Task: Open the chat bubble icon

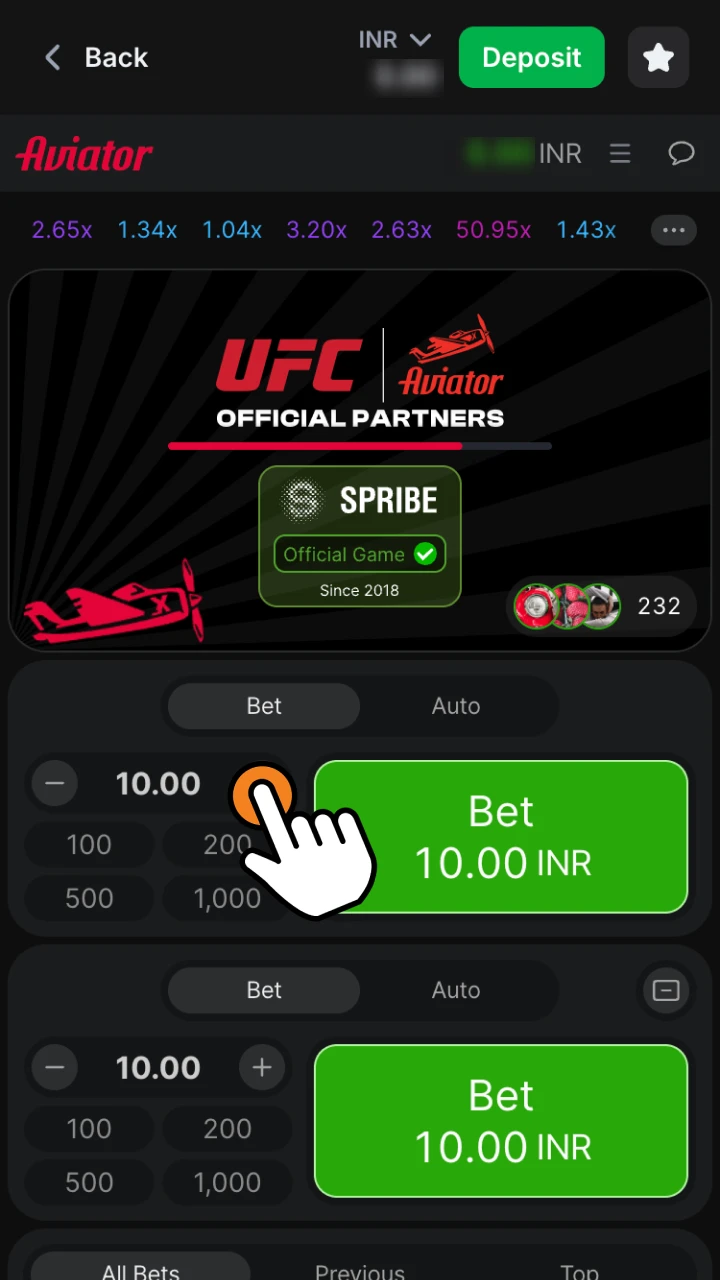Action: [681, 154]
